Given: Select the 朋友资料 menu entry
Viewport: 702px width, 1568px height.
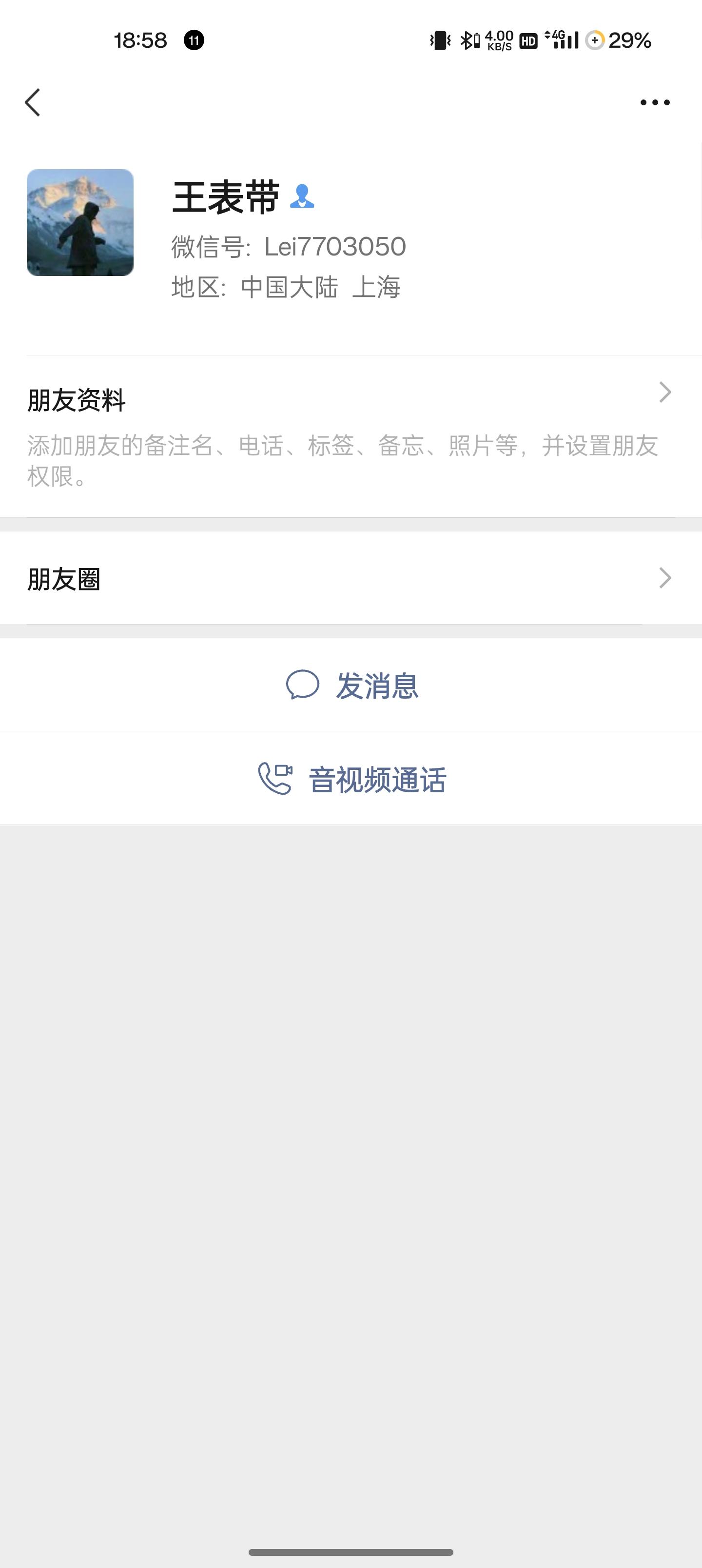Looking at the screenshot, I should tap(76, 399).
